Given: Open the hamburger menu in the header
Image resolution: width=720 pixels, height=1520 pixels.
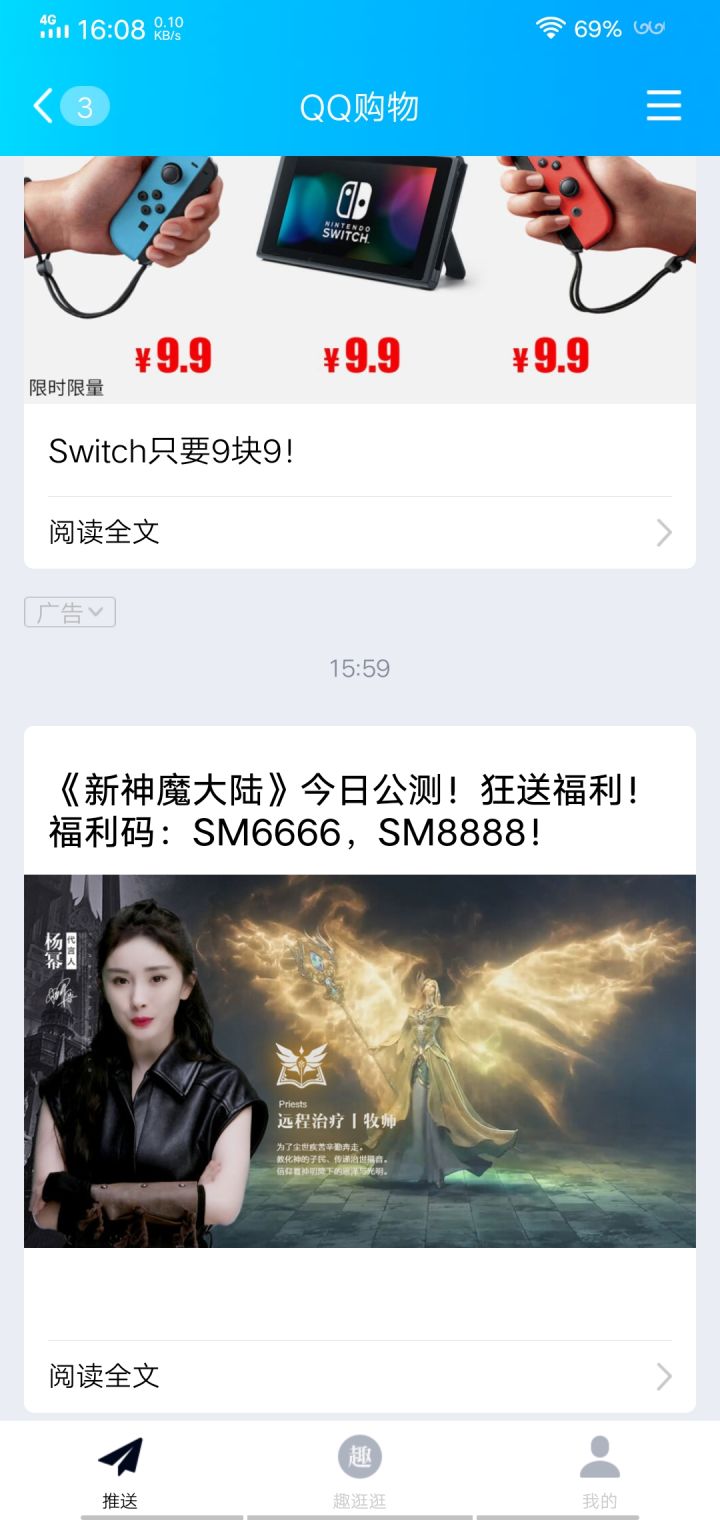Looking at the screenshot, I should click(x=664, y=106).
